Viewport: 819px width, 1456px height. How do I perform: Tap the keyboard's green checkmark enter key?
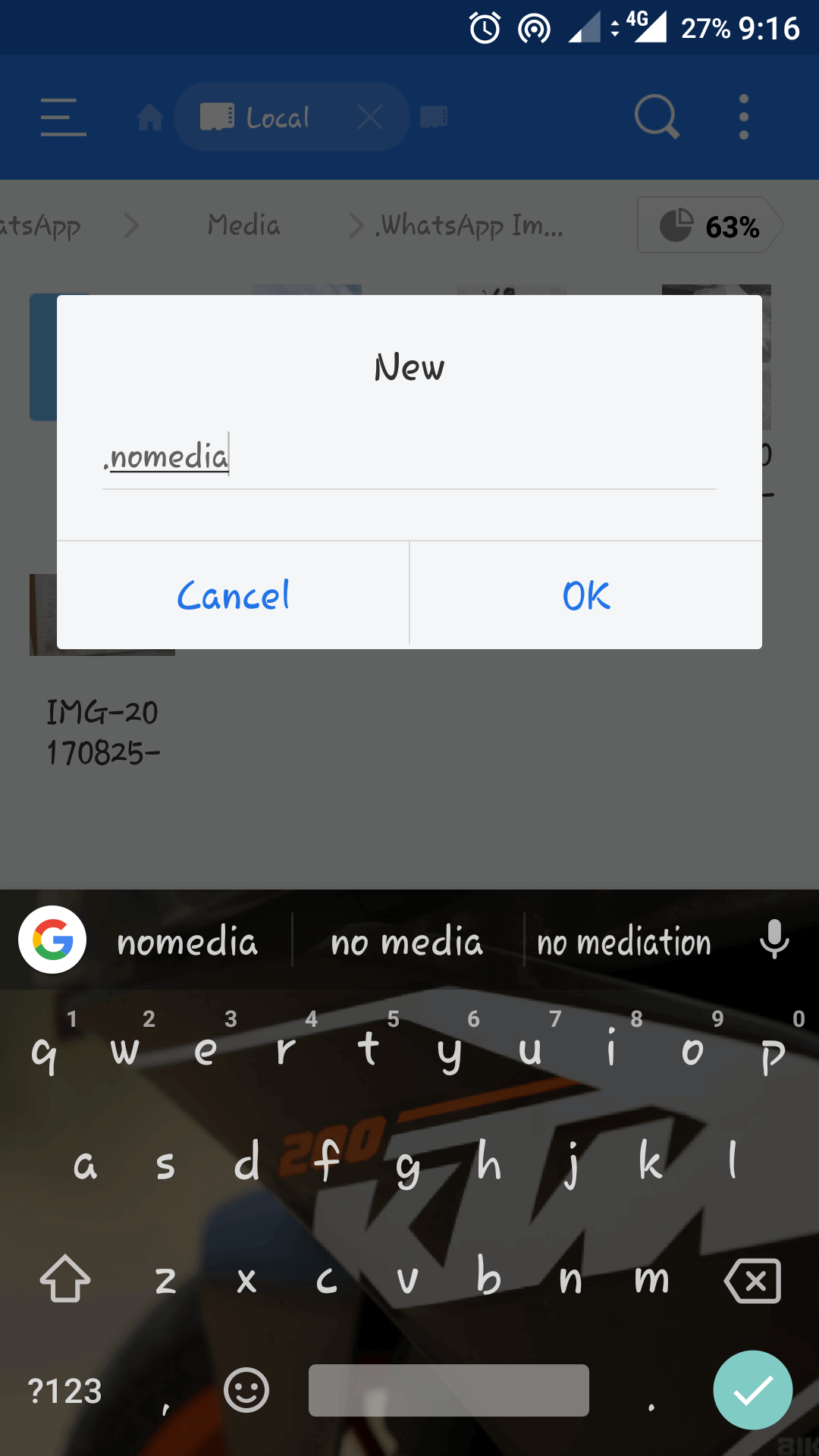753,1390
